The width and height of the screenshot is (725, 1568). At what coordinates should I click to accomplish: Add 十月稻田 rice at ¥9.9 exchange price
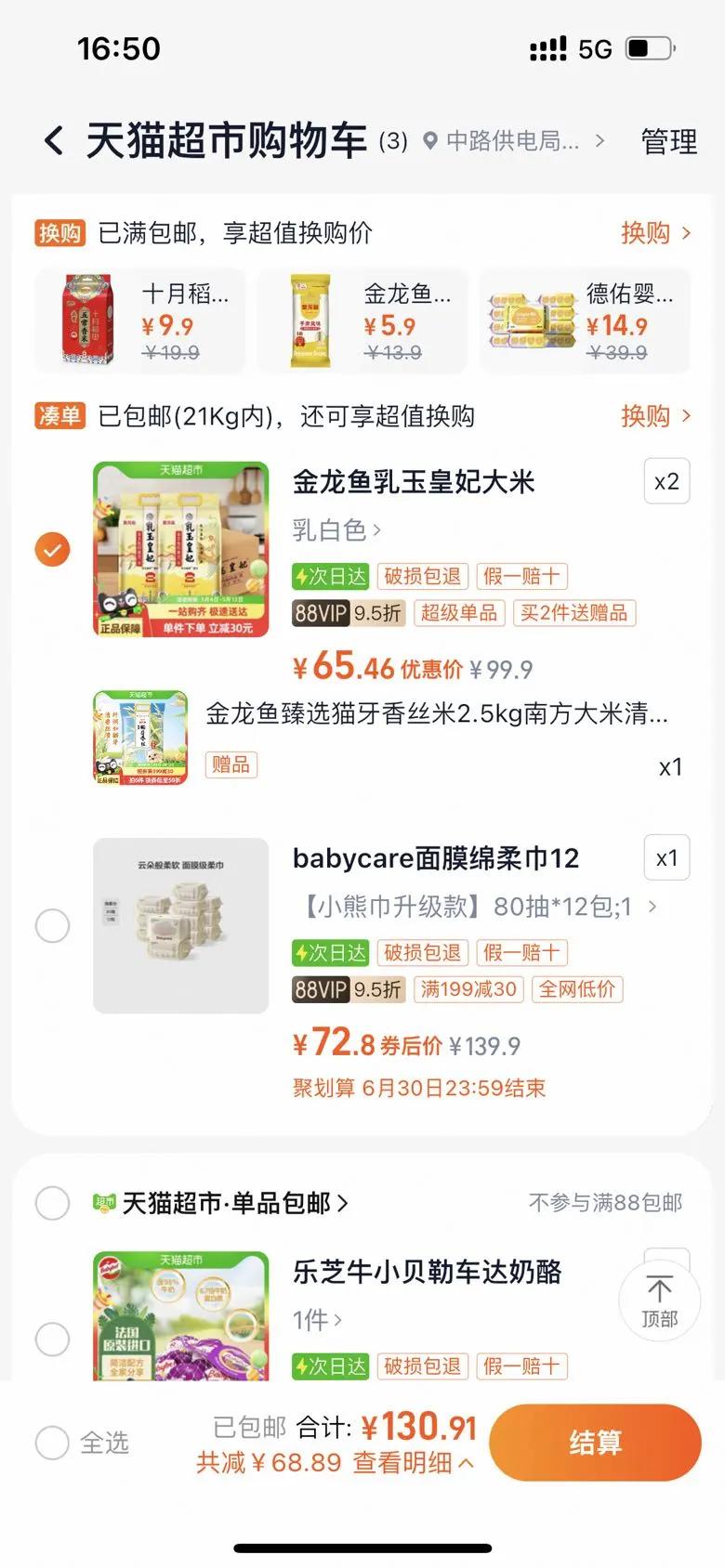coord(140,321)
